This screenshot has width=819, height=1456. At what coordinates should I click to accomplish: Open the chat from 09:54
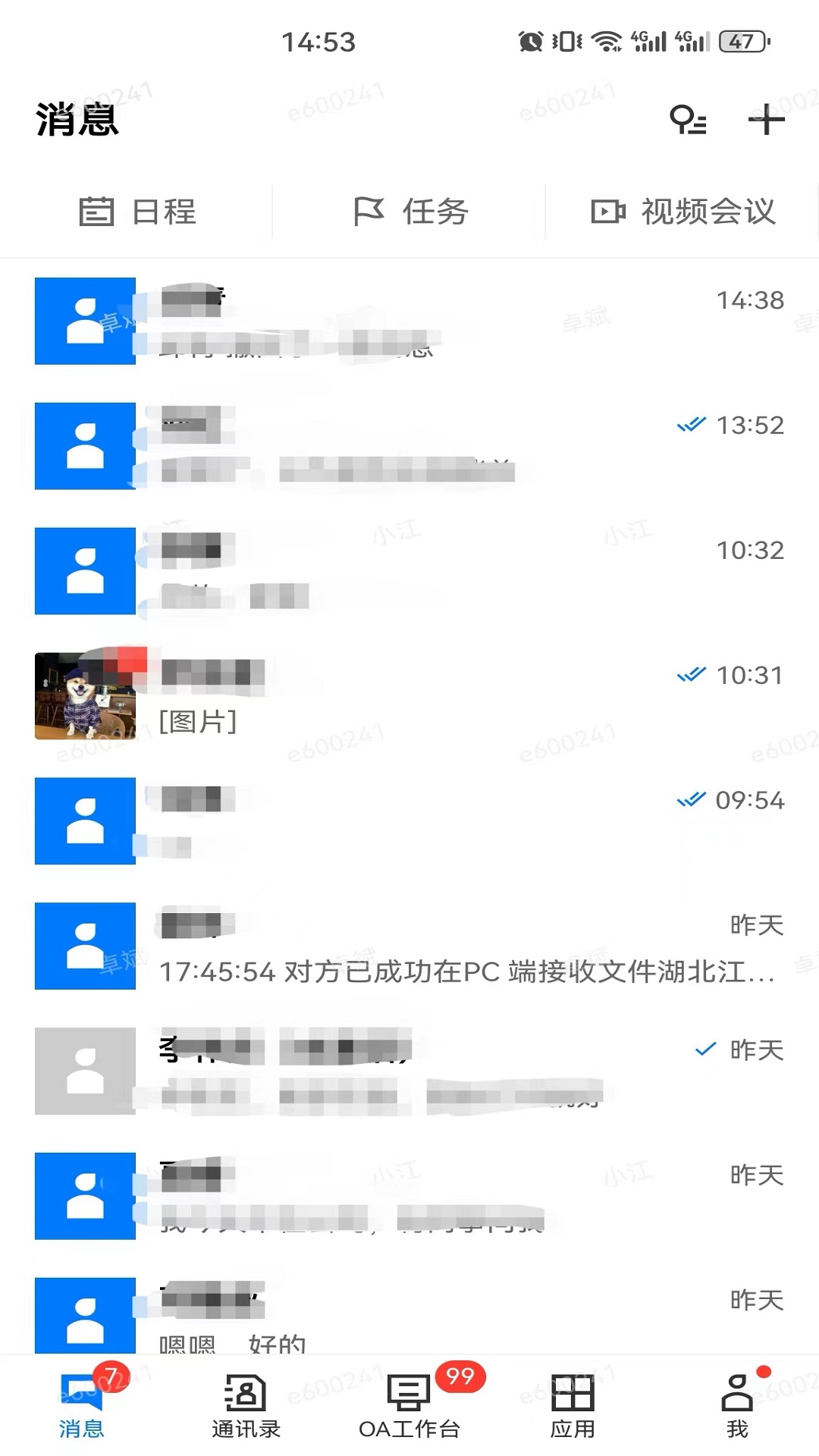point(409,821)
